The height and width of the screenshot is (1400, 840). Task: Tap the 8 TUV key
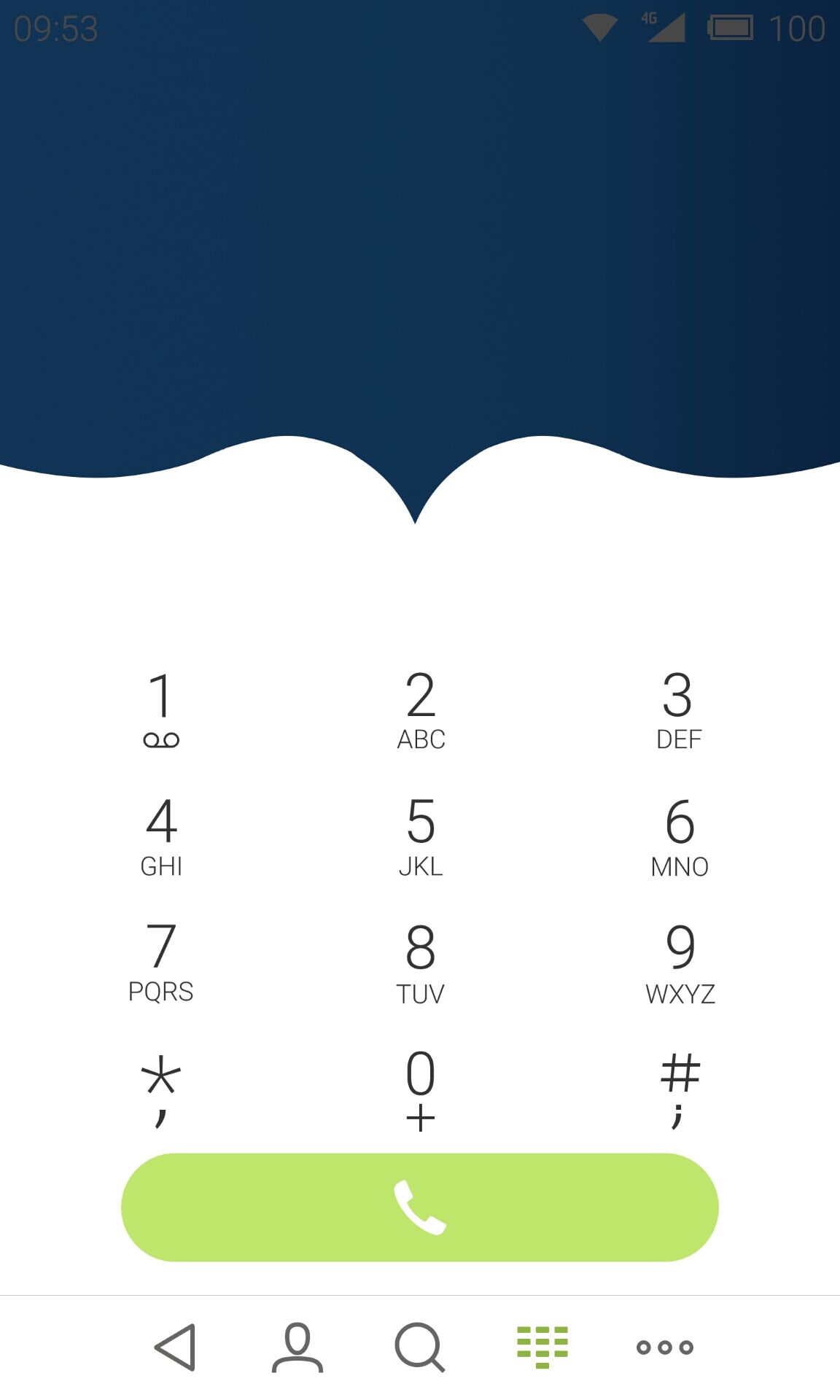[421, 962]
